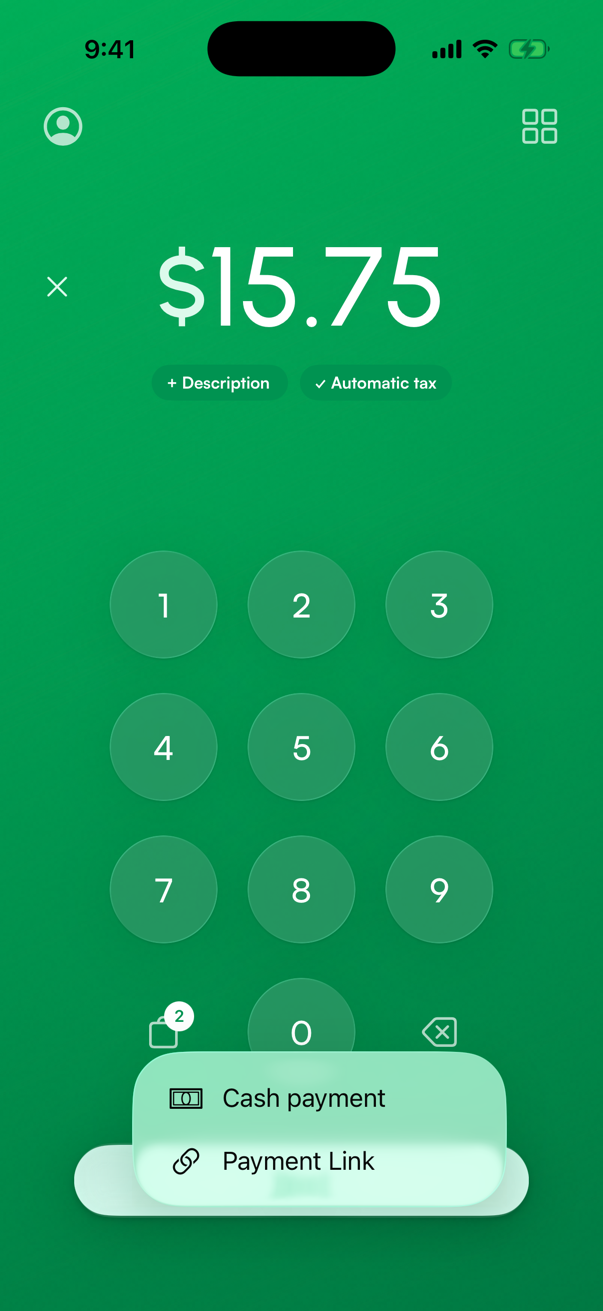
Task: Enter digit 6 on the keypad
Action: (439, 748)
